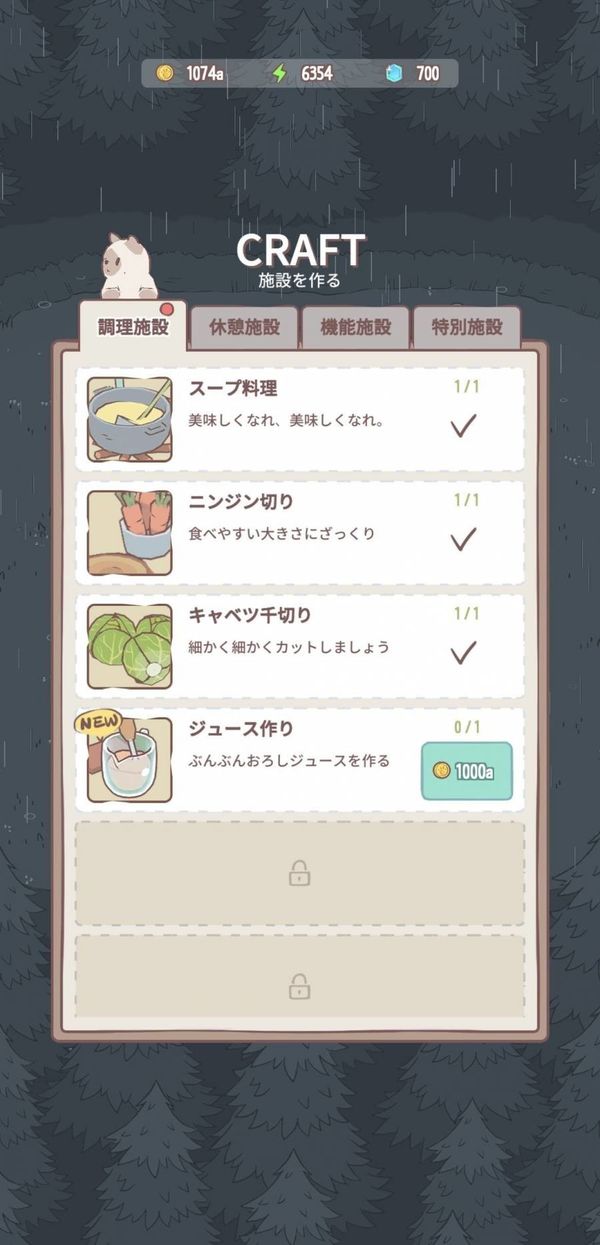Screen dimensions: 600x1245
Task: Open the 特別施設 tab
Action: (467, 327)
